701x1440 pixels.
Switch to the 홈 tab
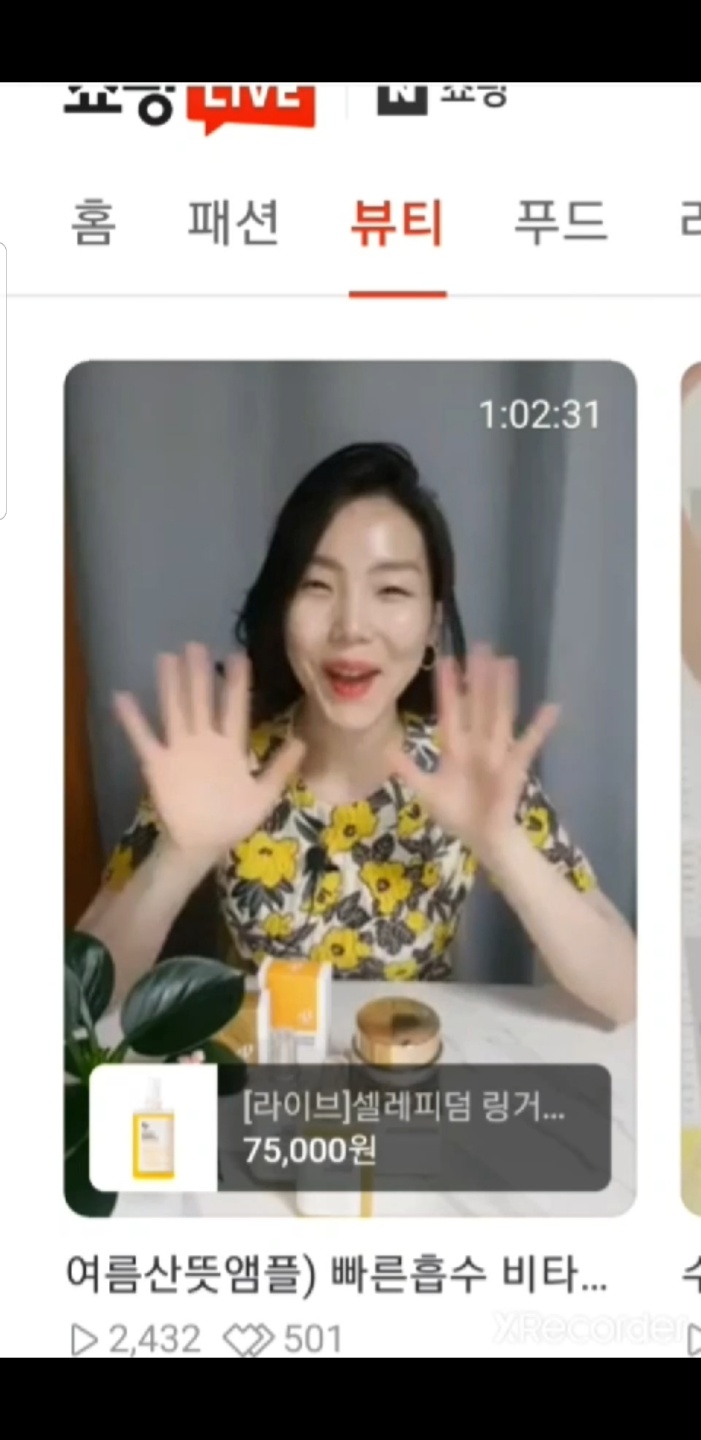click(94, 224)
